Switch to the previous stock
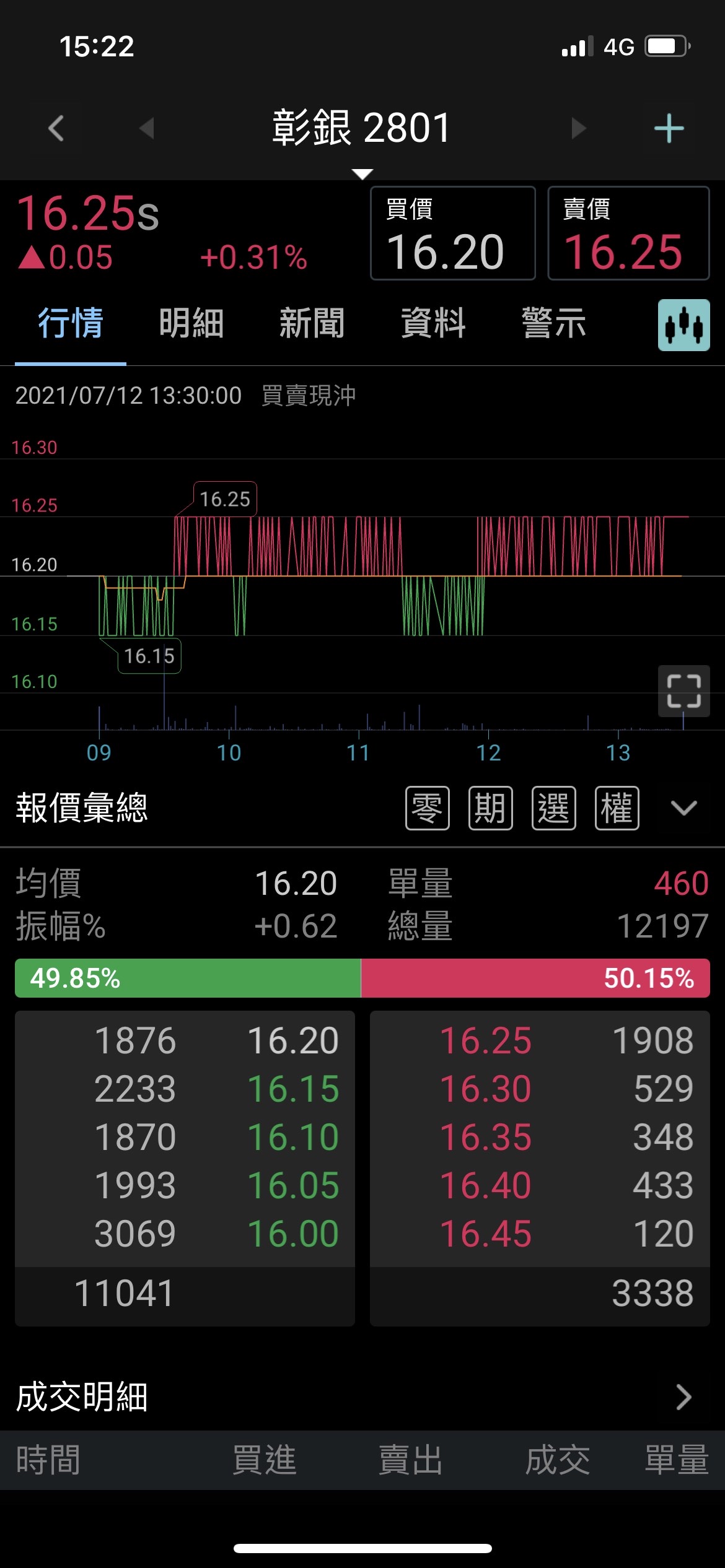The image size is (725, 1568). (x=147, y=129)
